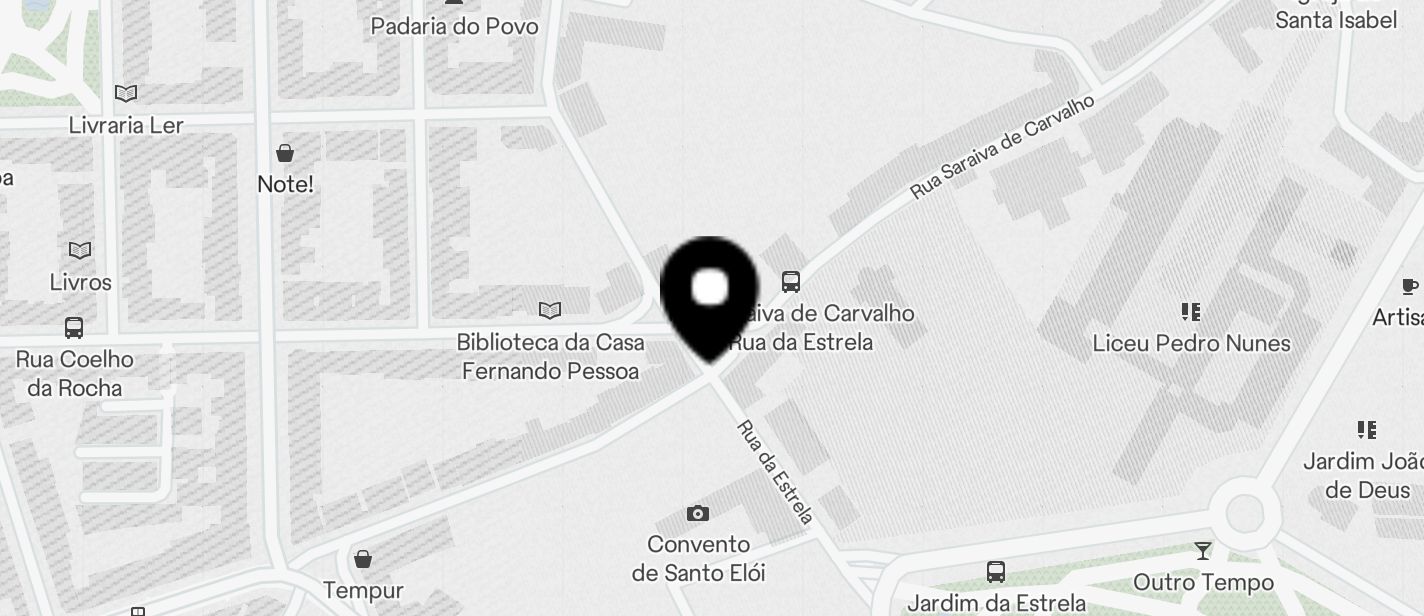
Task: Open the Livros bookstore marker
Action: [x=80, y=251]
